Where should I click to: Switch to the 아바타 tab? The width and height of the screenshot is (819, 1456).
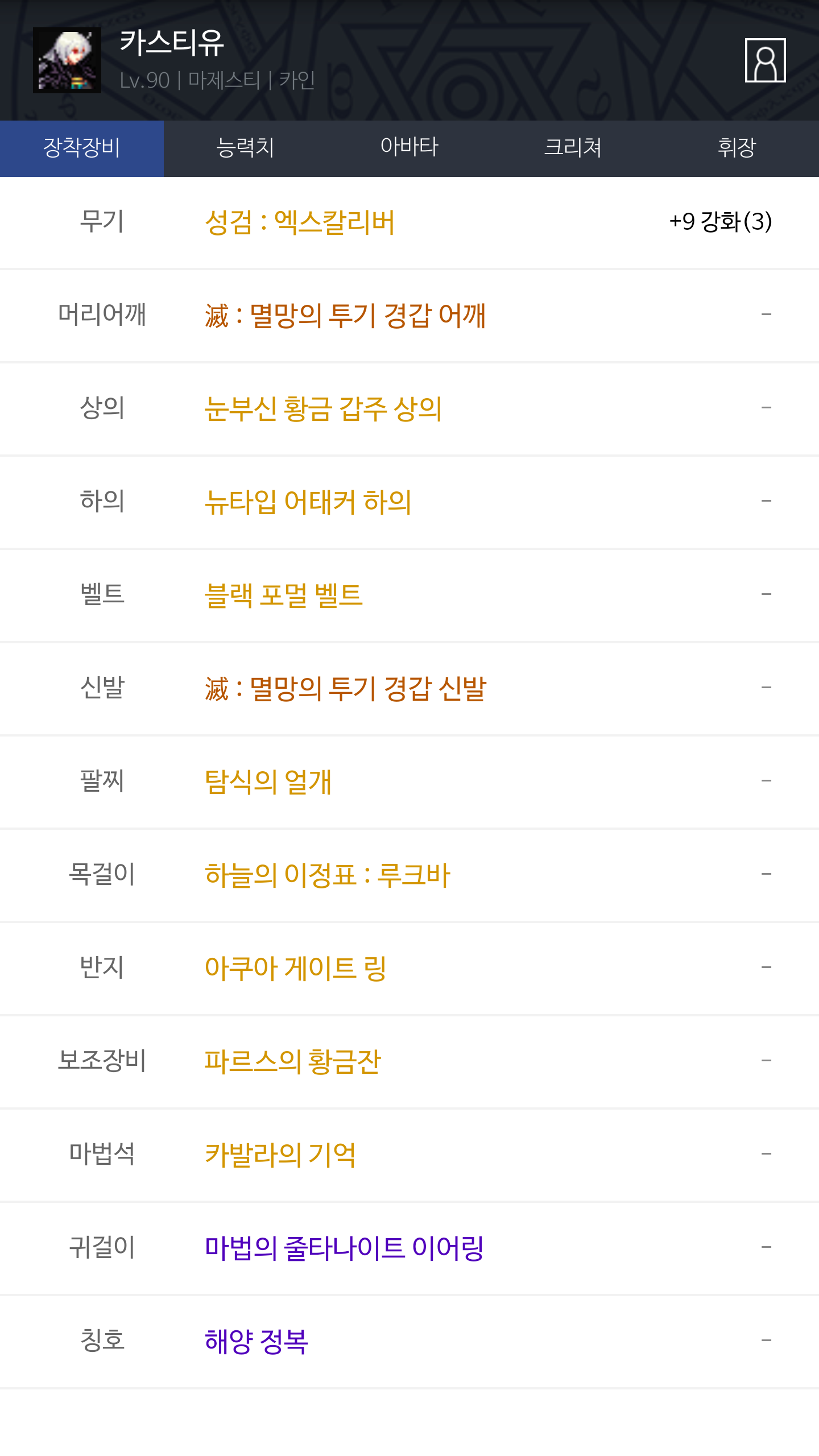(409, 148)
